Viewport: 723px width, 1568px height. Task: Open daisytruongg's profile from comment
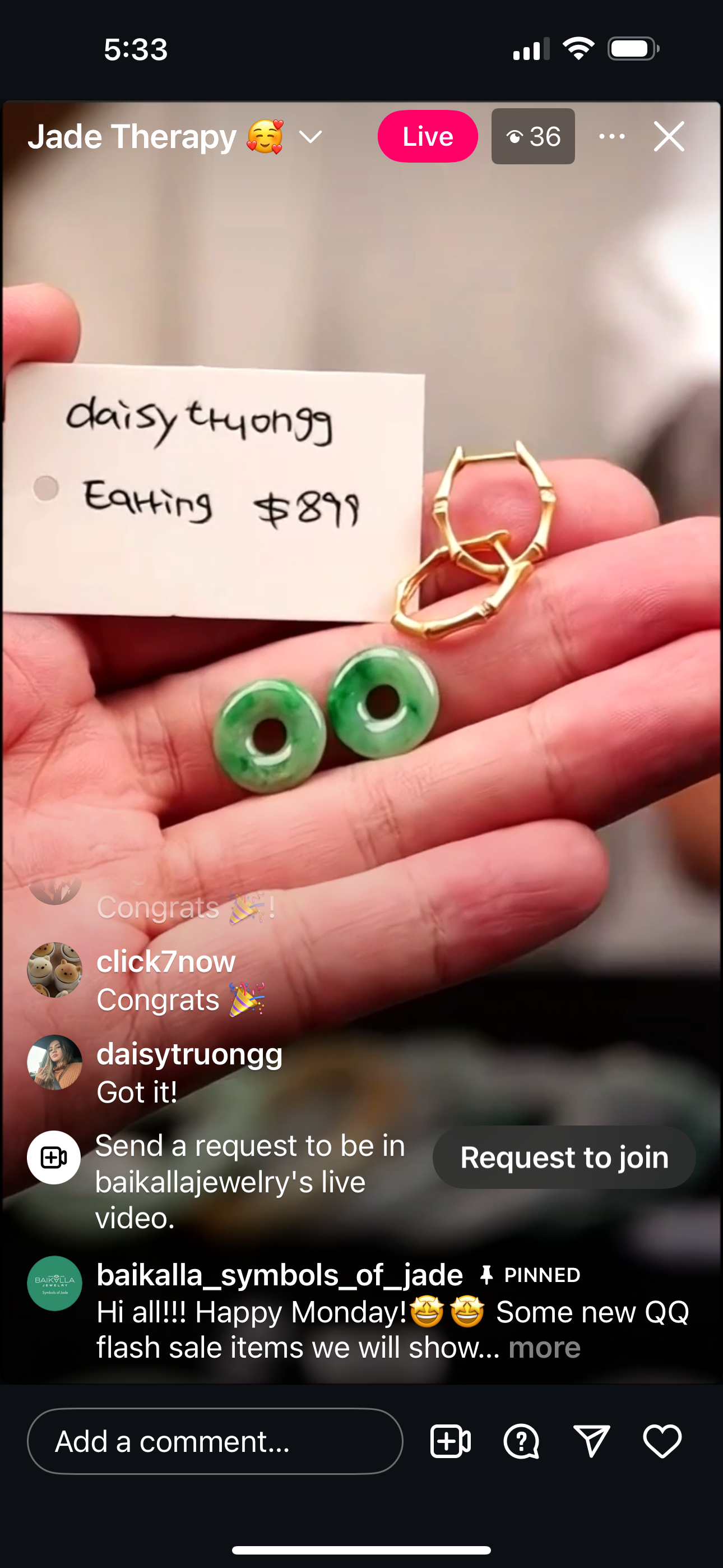point(189,1054)
